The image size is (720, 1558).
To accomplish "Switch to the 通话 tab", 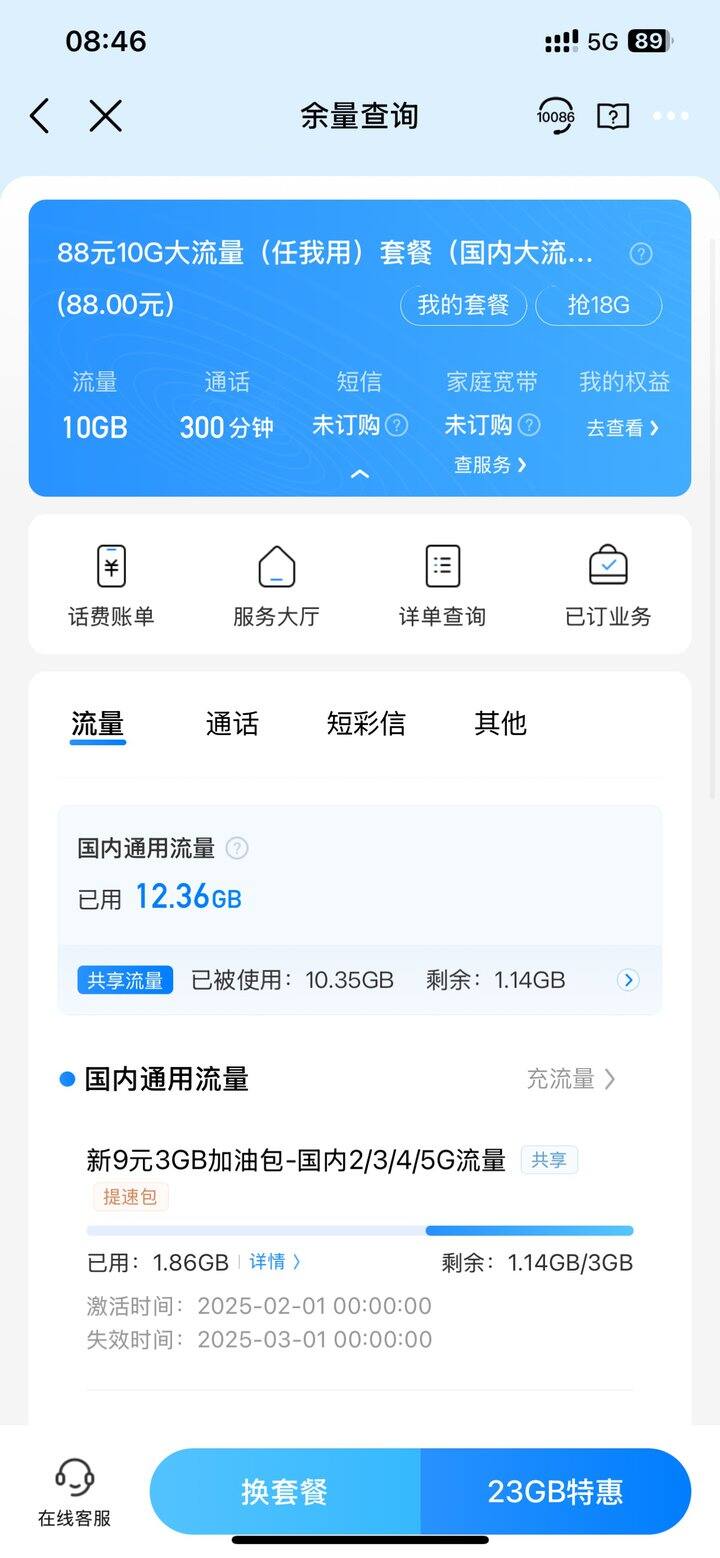I will [232, 723].
